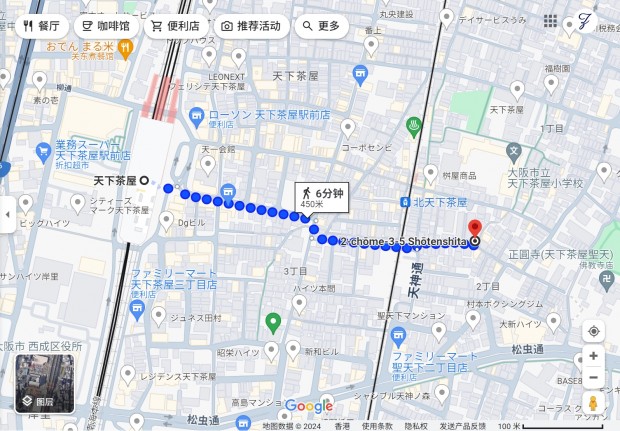Open the Google apps grid
Screen dimensions: 620x431
coord(551,21)
